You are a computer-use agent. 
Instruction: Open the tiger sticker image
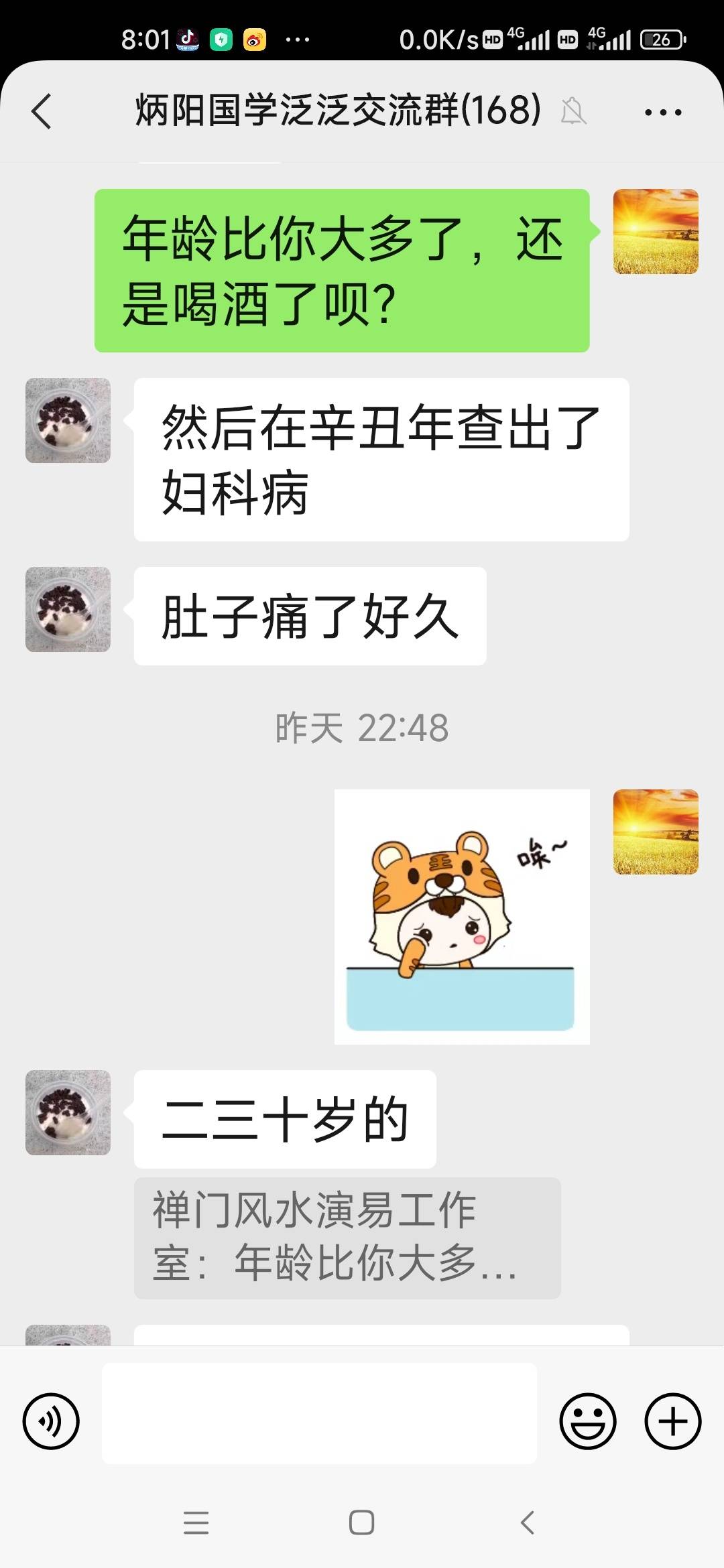pos(462,917)
